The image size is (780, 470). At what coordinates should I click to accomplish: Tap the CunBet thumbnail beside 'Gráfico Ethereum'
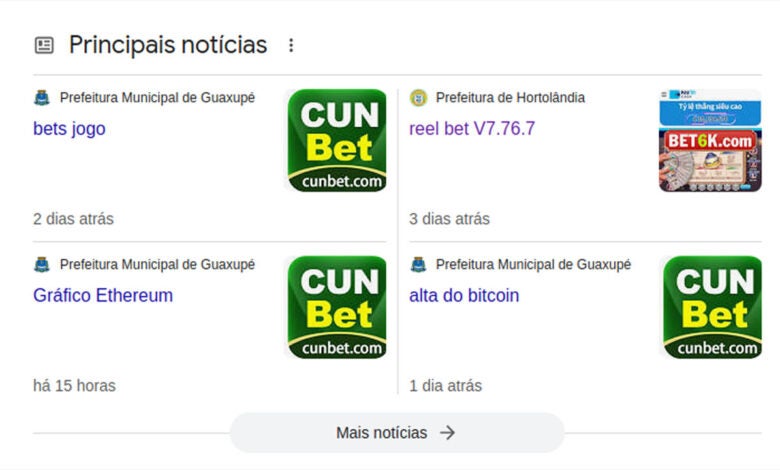click(336, 307)
